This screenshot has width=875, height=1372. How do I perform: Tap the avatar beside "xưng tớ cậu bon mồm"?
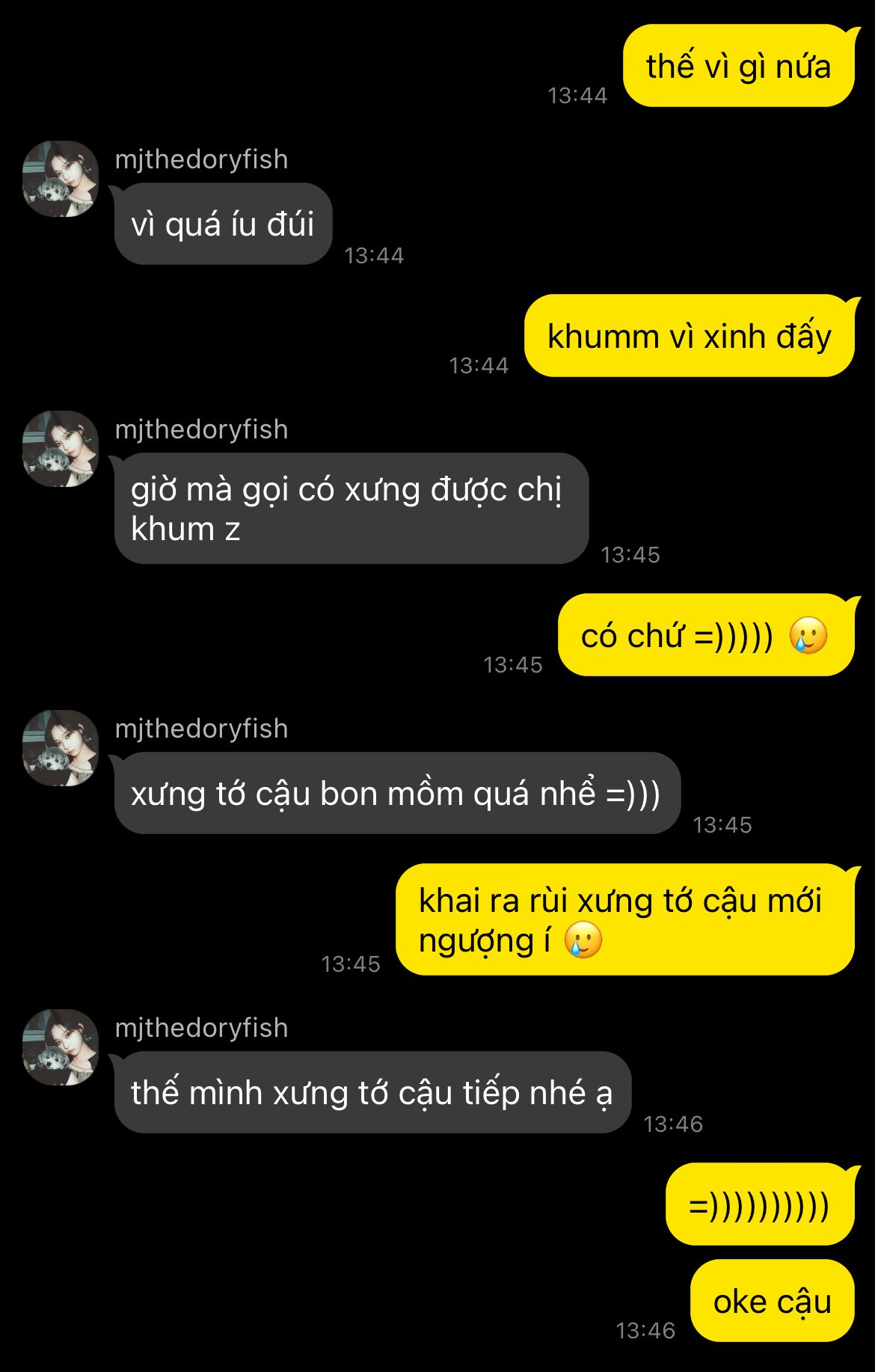click(61, 748)
